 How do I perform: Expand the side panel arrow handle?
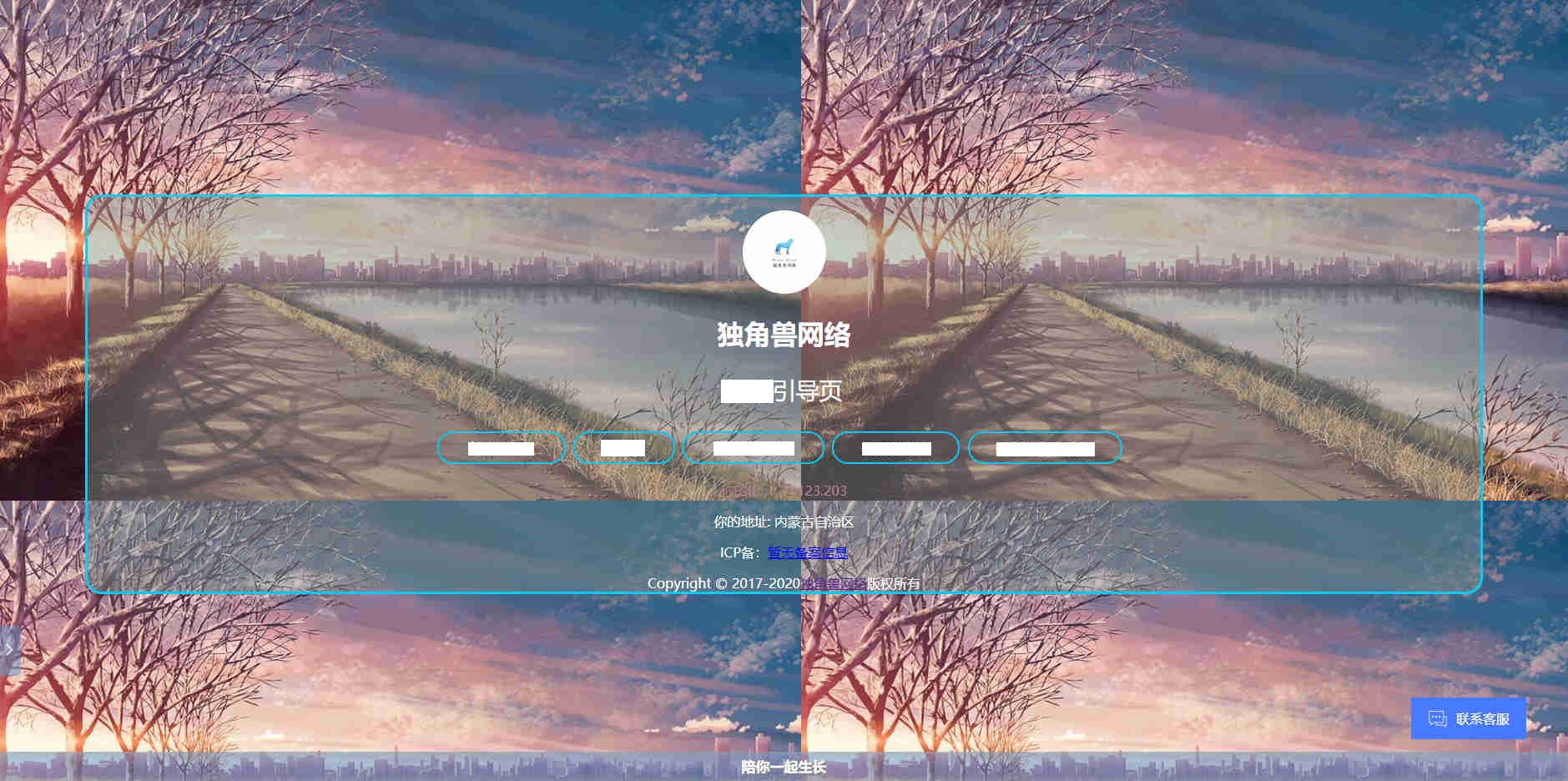(9, 649)
